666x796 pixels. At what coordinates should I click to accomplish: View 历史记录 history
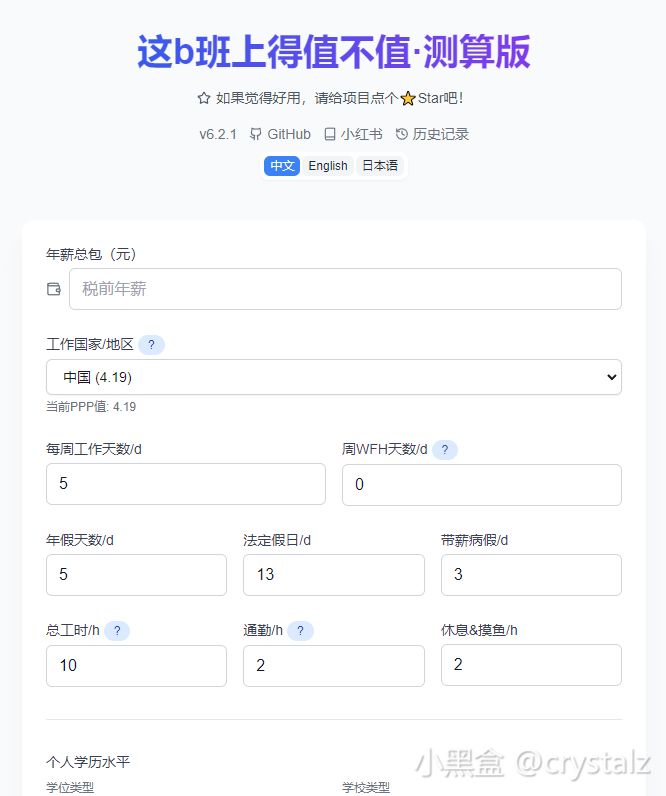[x=432, y=134]
